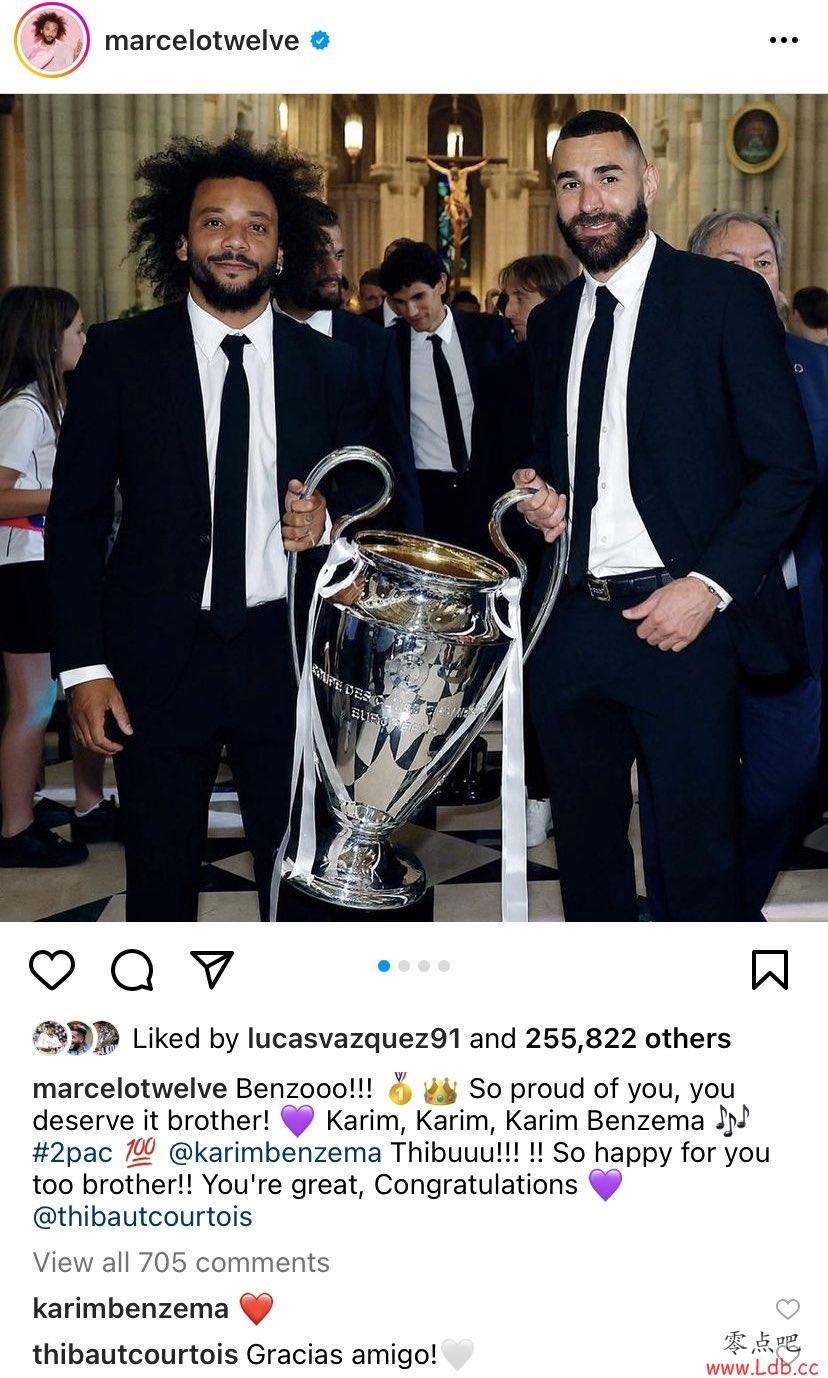
Task: Open the marcelotwelve username in header
Action: (201, 41)
